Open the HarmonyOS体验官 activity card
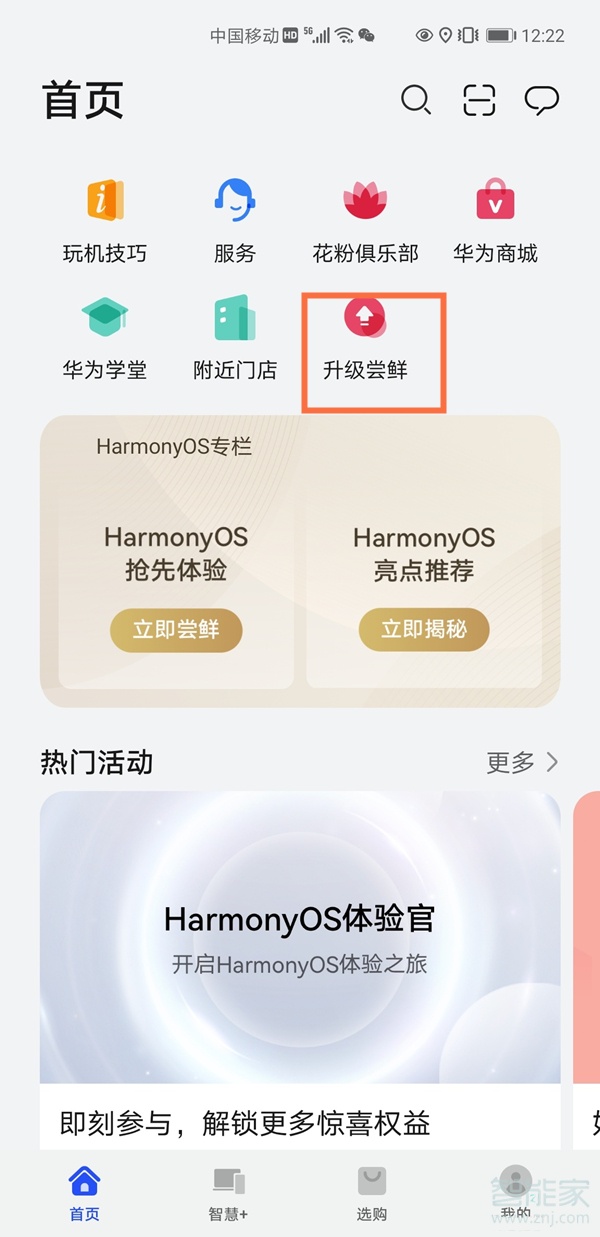Viewport: 600px width, 1237px height. coord(300,937)
